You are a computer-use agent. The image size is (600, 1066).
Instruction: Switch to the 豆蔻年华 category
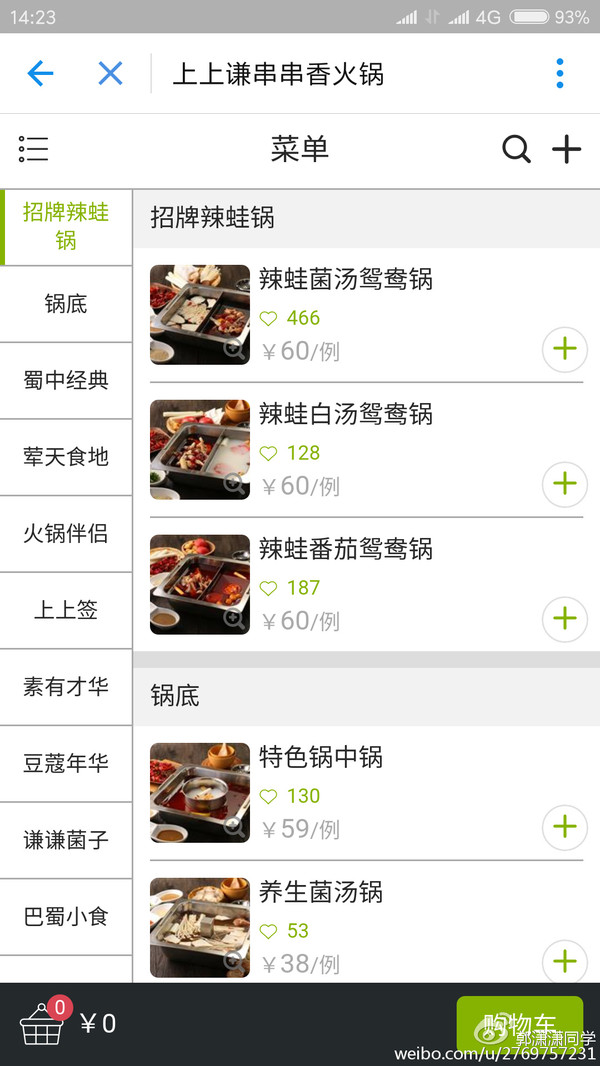[66, 764]
